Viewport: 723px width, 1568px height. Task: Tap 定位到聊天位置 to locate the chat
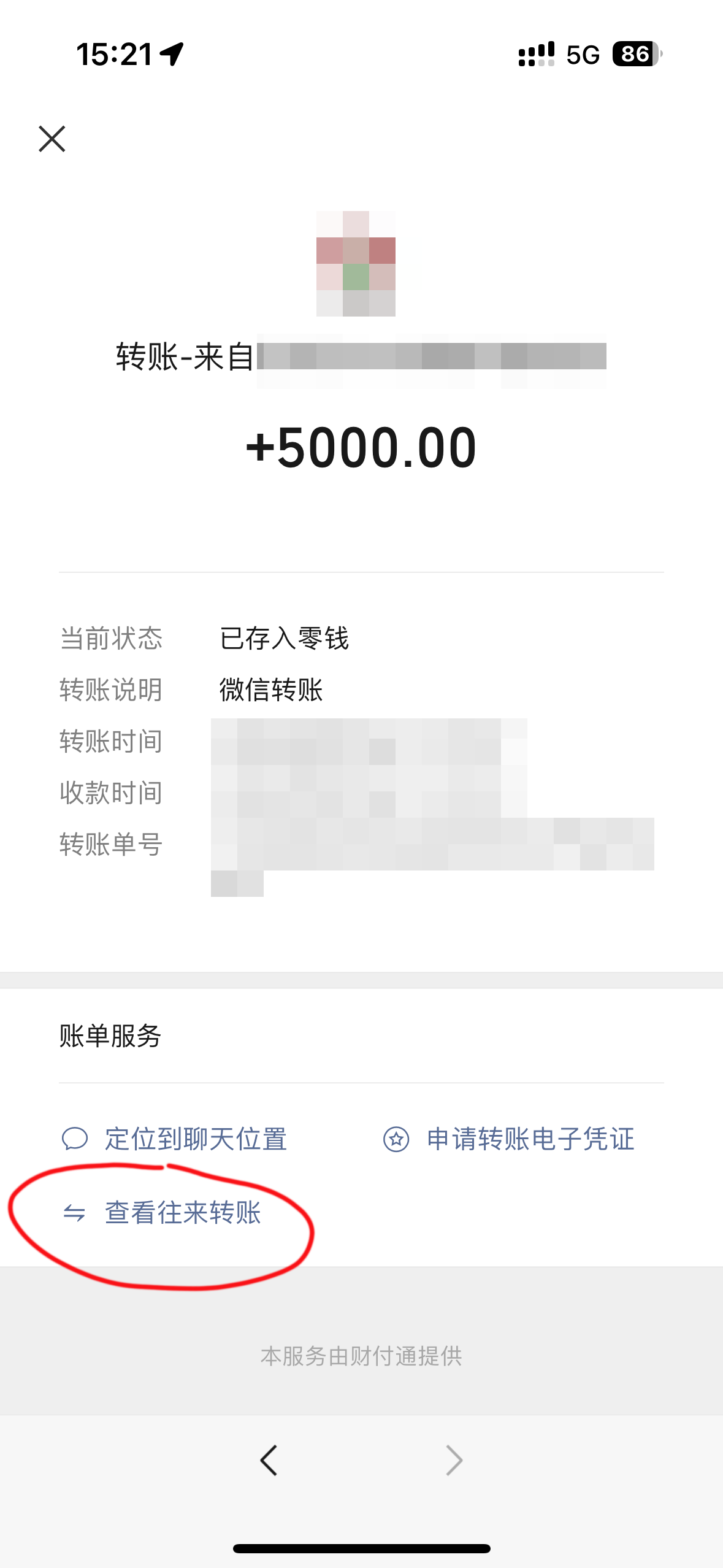coord(175,1139)
